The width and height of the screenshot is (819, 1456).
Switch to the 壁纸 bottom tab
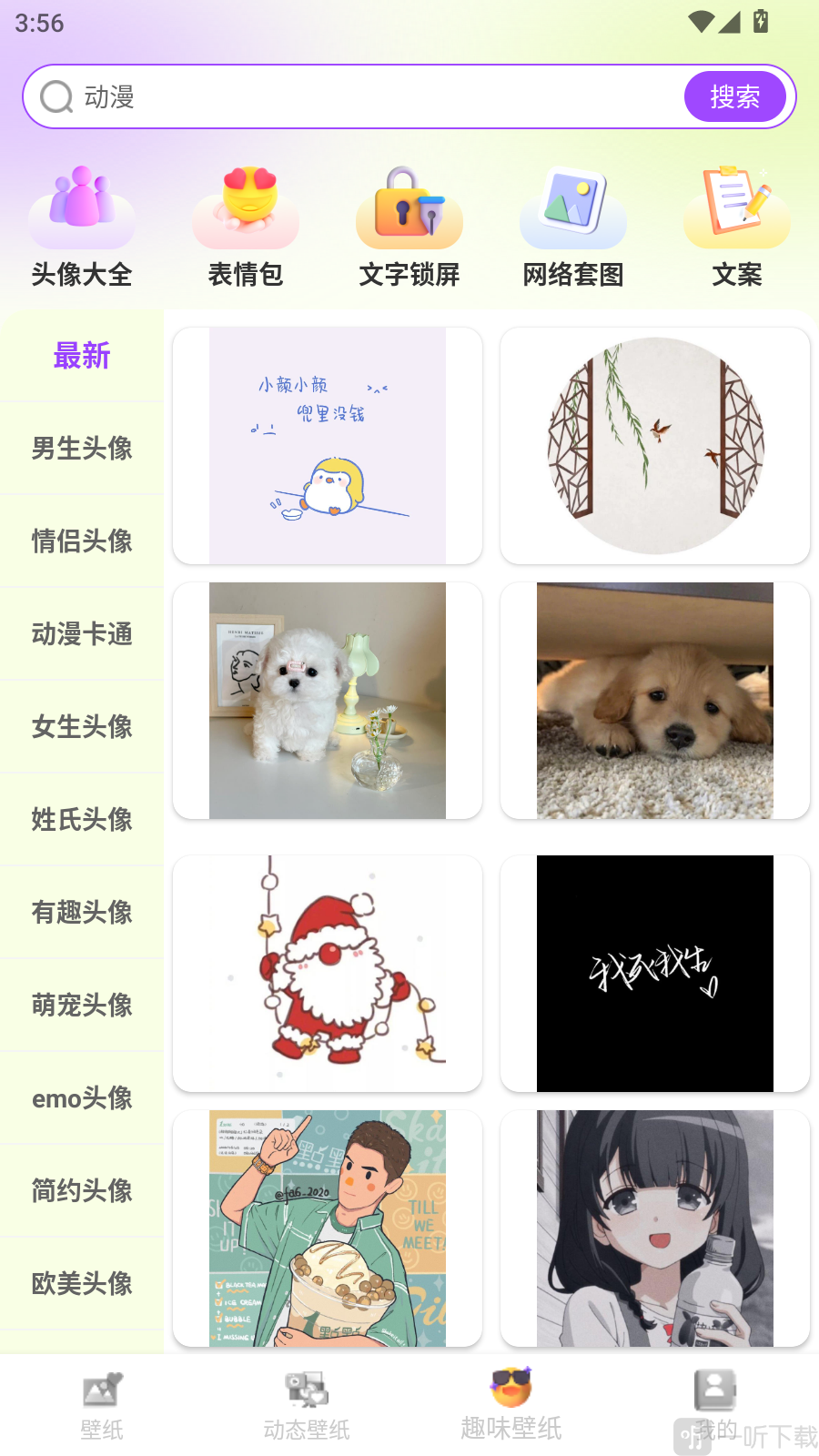pos(102,1406)
